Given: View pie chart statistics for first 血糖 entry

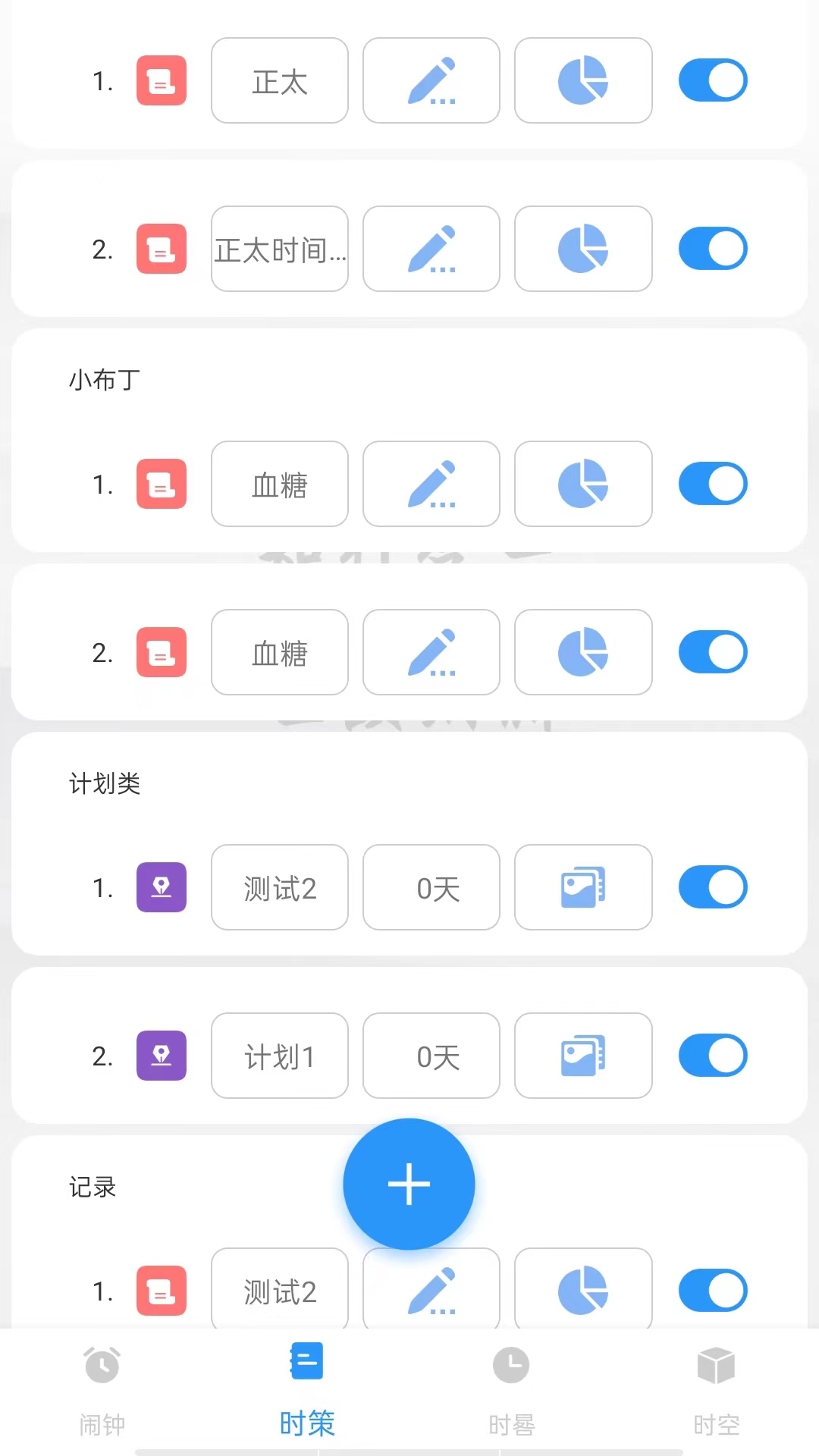Looking at the screenshot, I should click(x=582, y=484).
